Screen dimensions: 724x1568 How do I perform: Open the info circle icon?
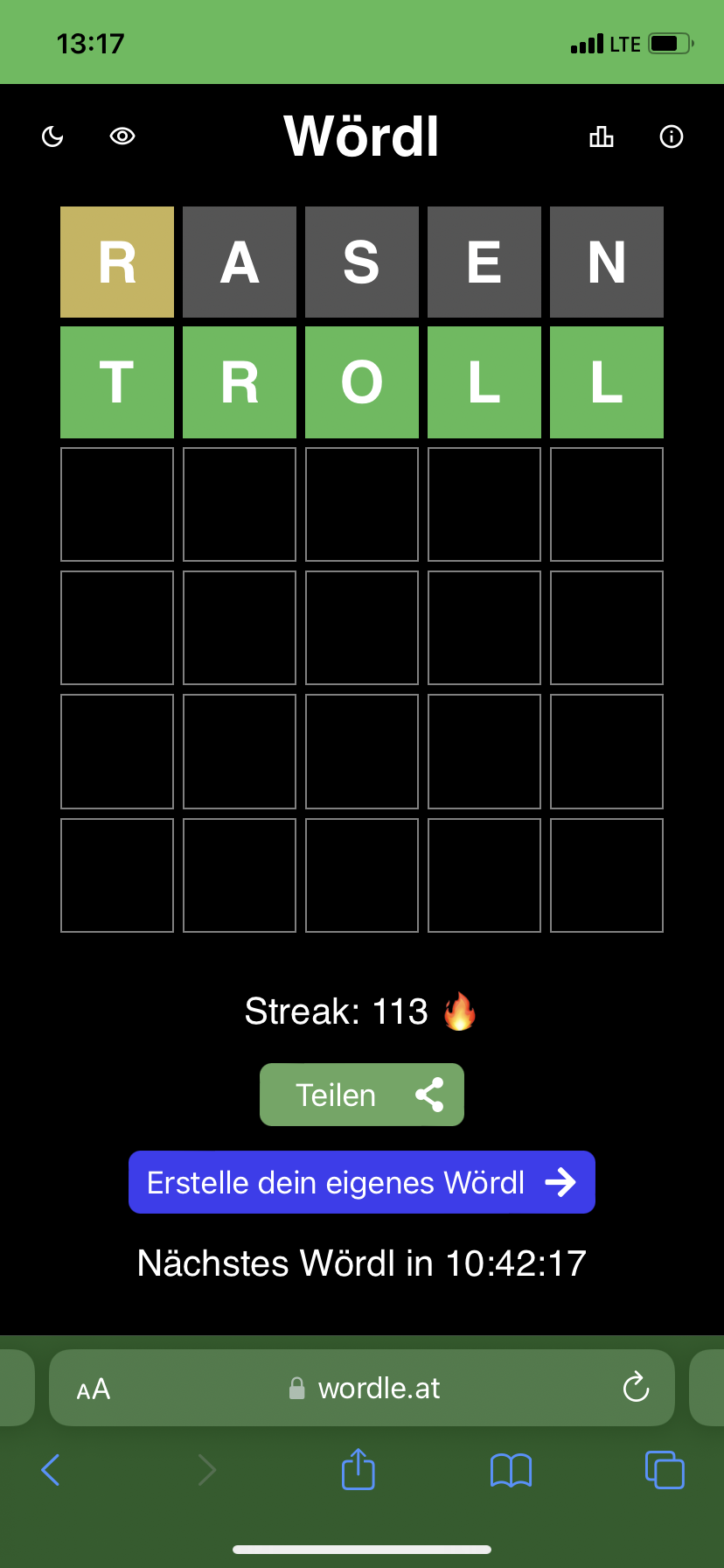[672, 136]
